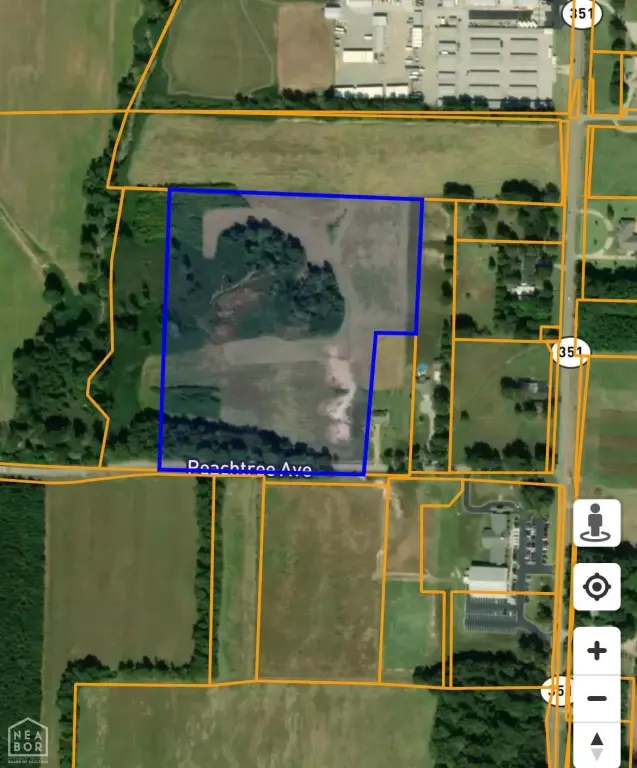Reset map orientation with compass
The image size is (637, 768).
(596, 745)
